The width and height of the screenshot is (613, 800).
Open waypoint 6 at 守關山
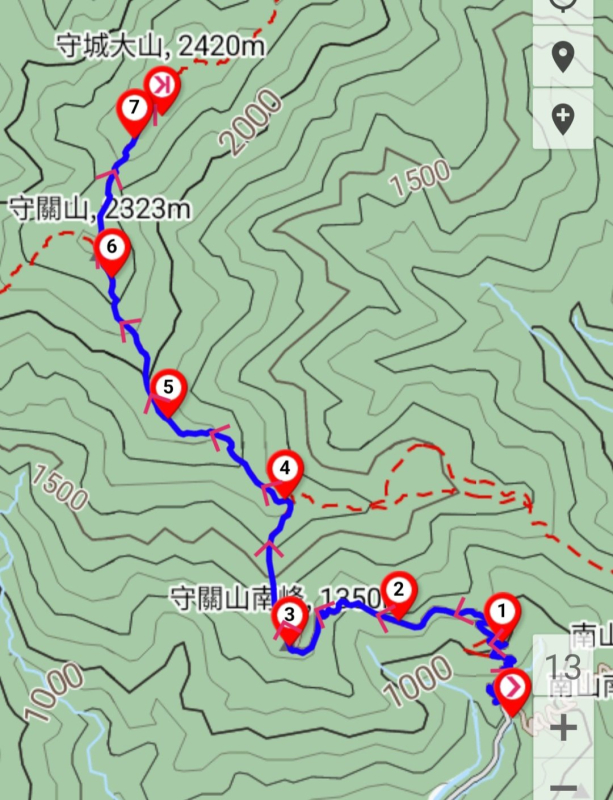tap(111, 246)
